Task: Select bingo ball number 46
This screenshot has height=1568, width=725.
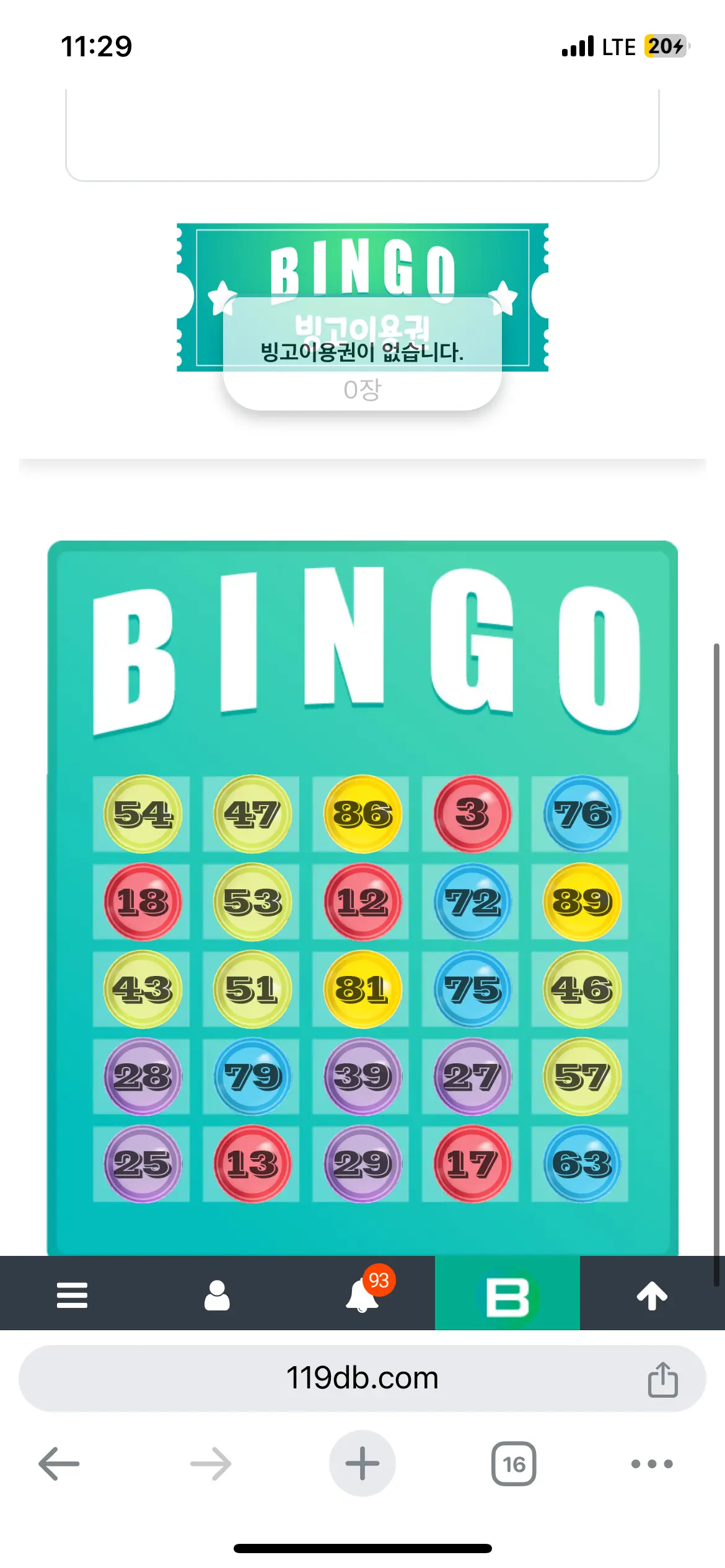Action: (x=582, y=989)
